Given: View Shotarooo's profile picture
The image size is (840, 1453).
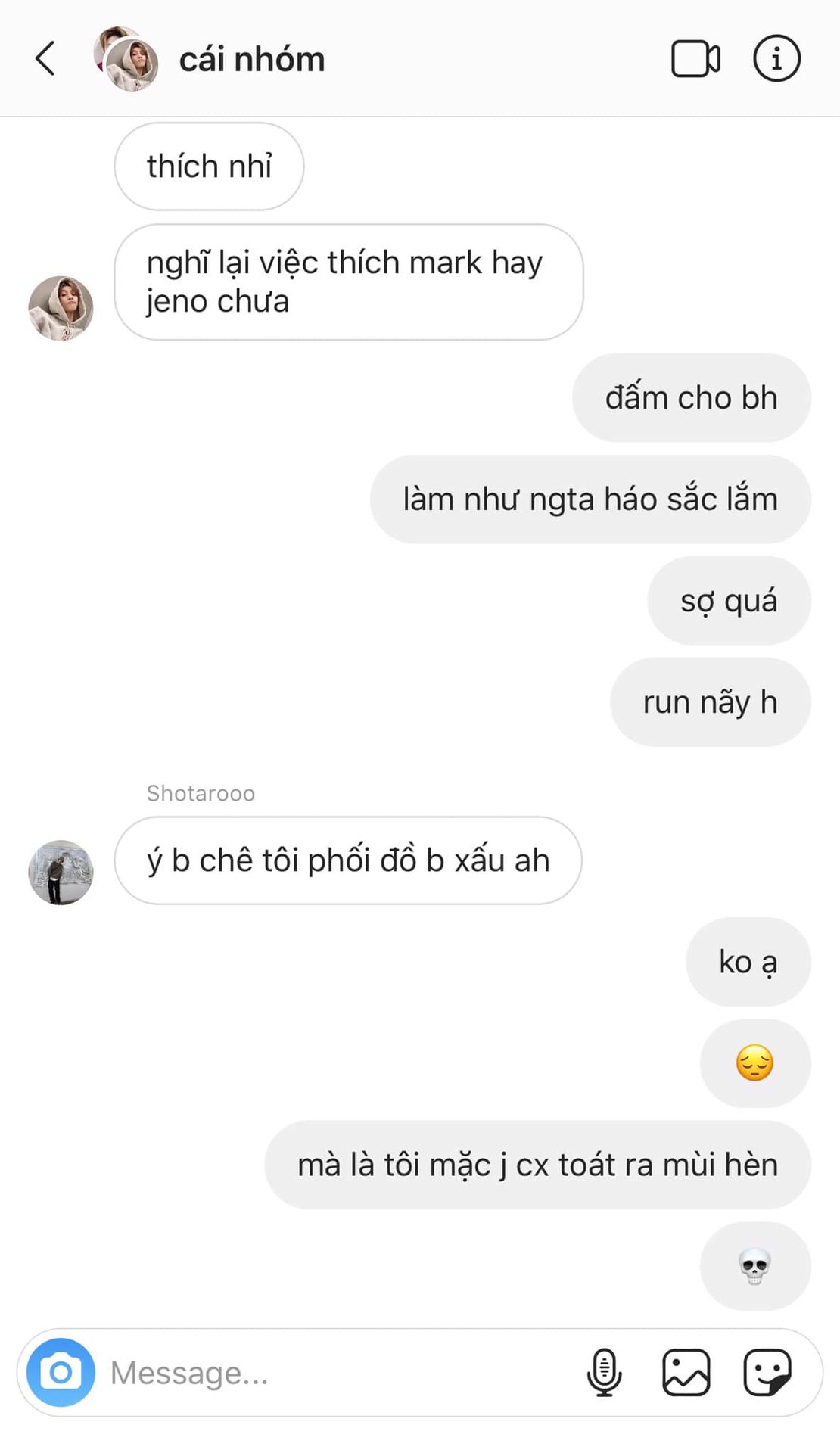Looking at the screenshot, I should 61,872.
